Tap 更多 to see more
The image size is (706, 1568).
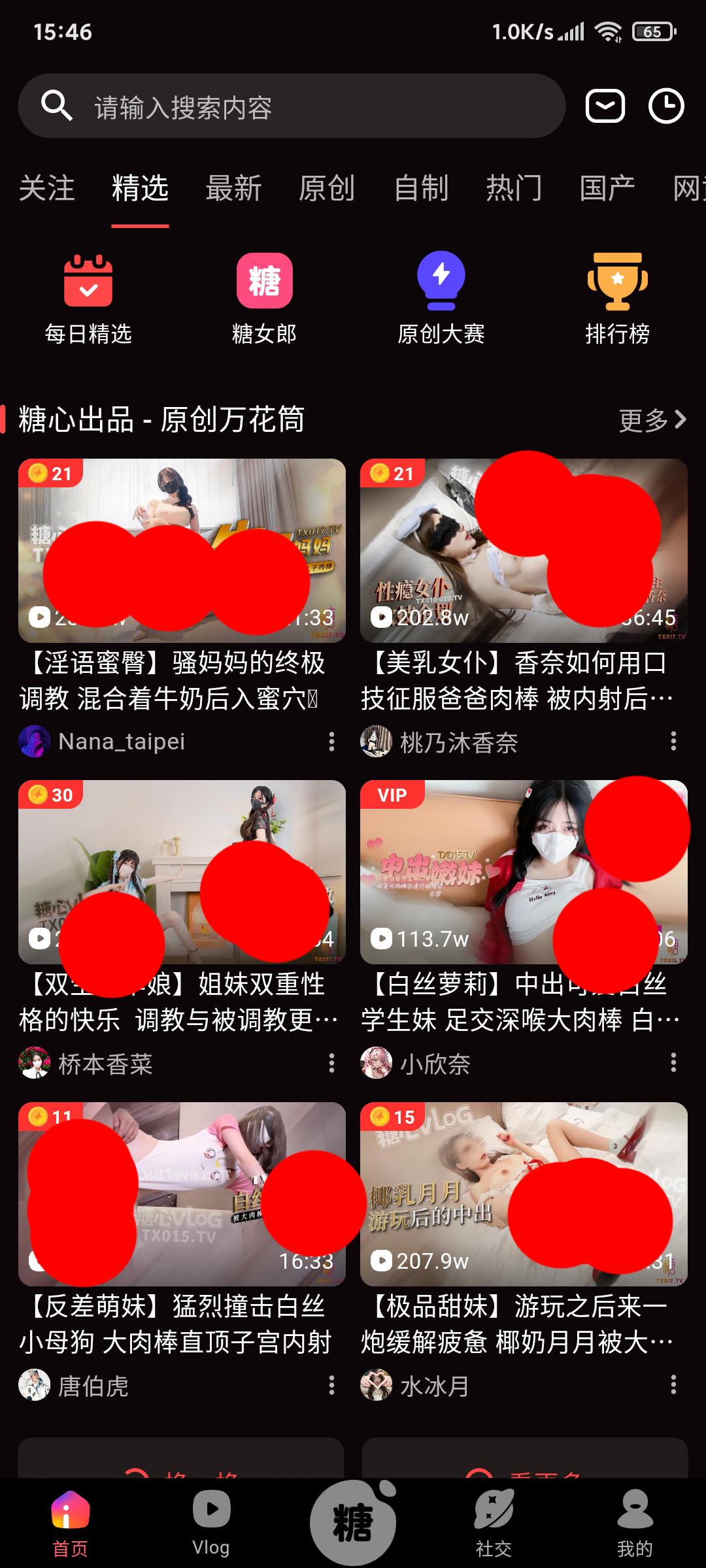652,420
